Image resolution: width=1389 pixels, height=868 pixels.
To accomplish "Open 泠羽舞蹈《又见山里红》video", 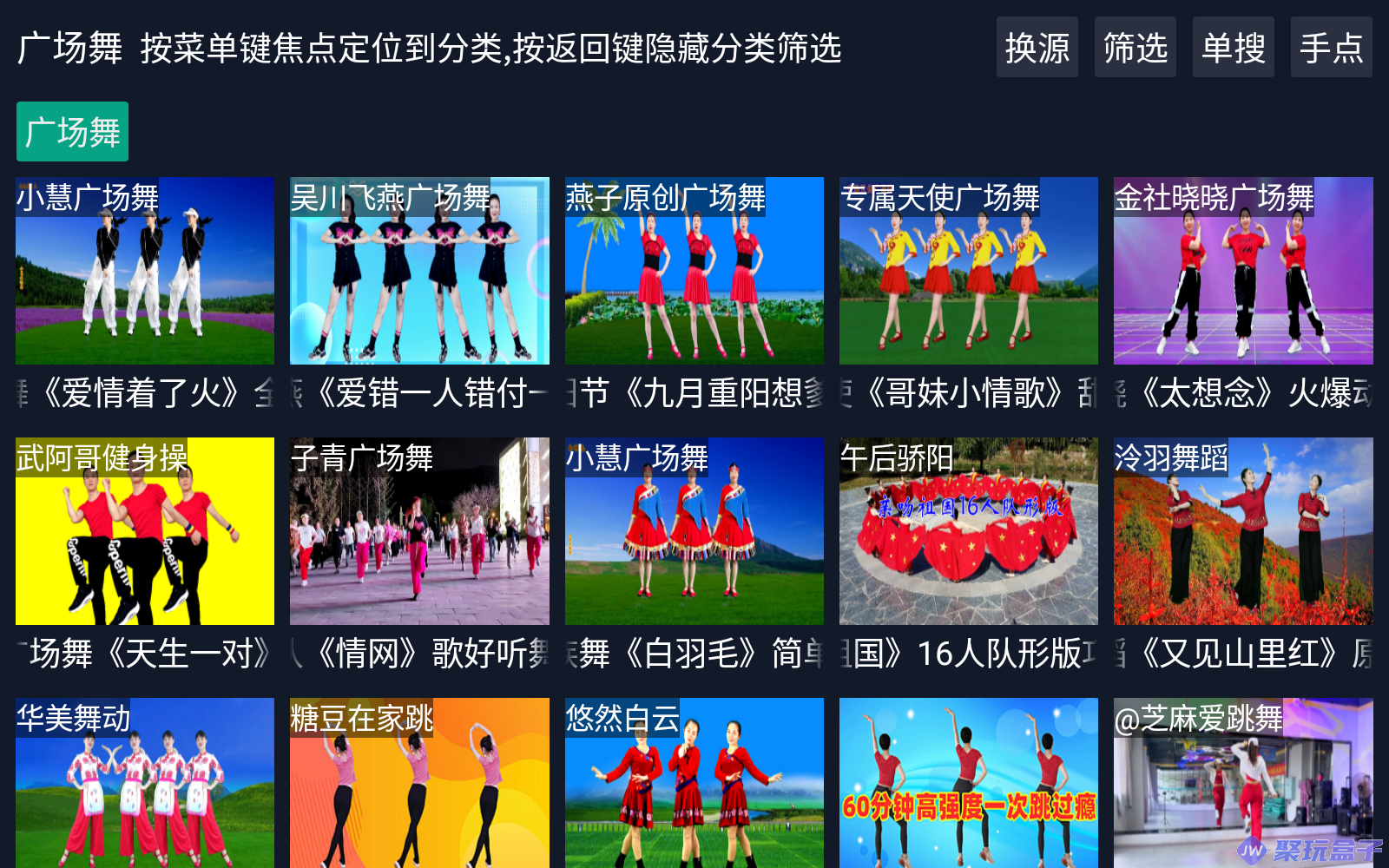I will (1243, 531).
